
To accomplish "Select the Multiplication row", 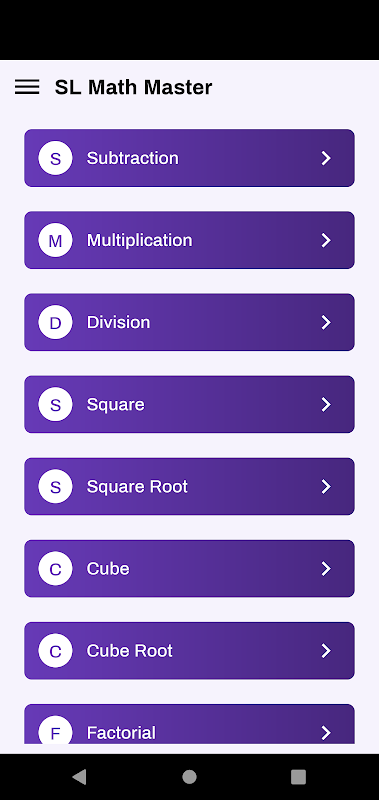I will click(189, 240).
